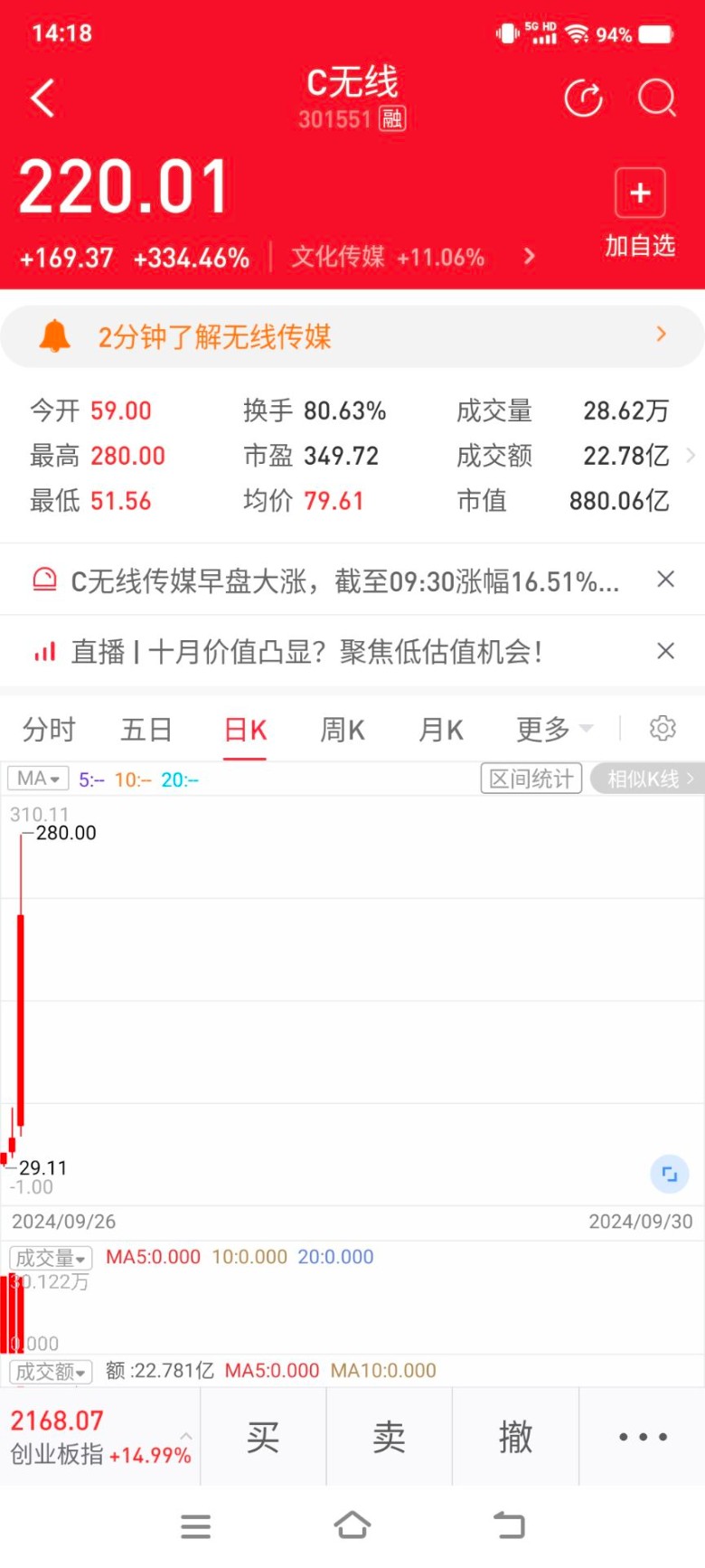Open the 文化传媒 sector link
The height and width of the screenshot is (1568, 705).
coord(389,258)
